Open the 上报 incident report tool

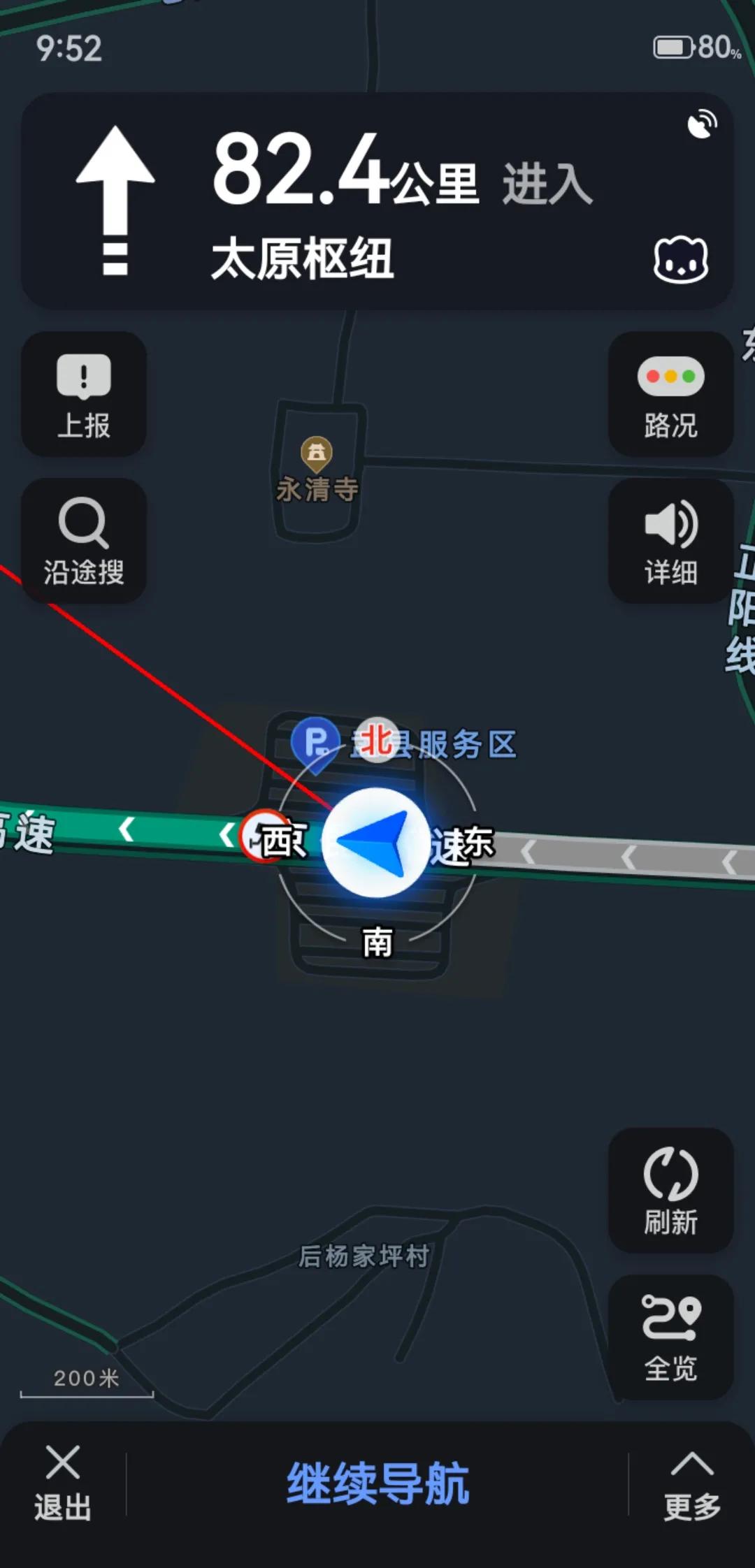[82, 395]
